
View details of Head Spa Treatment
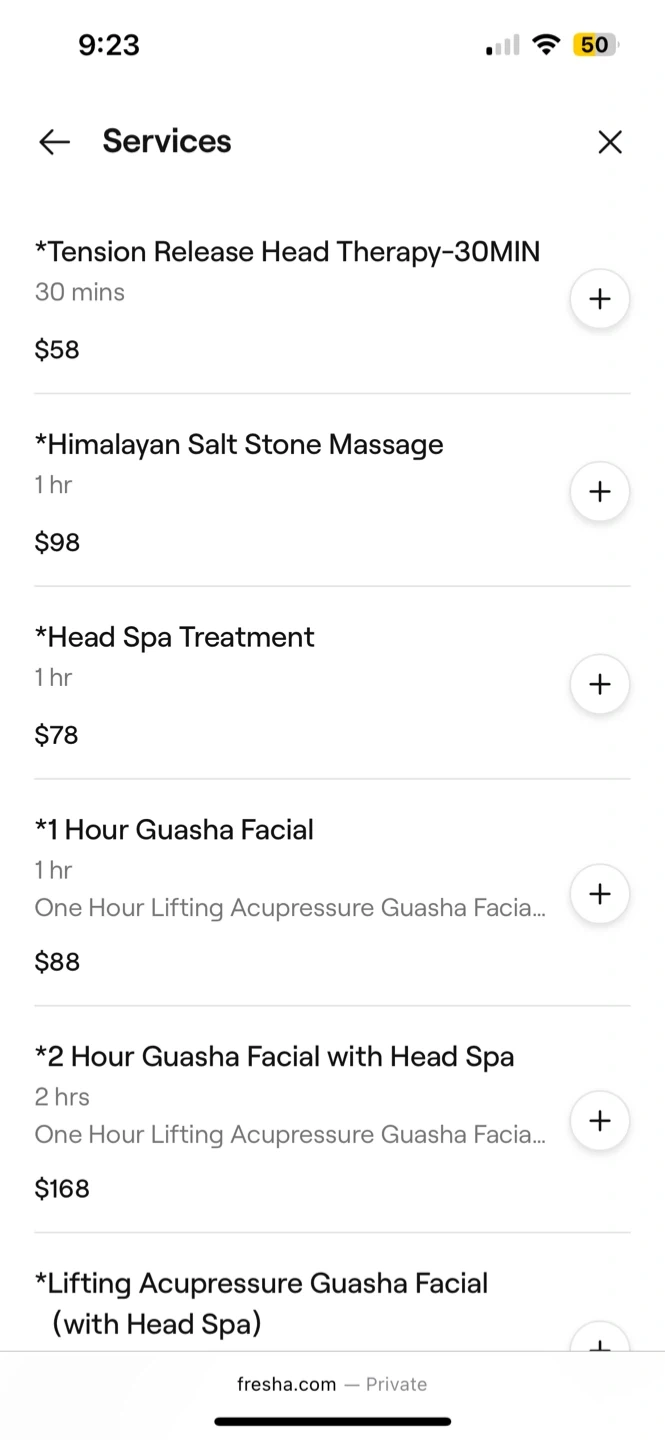(175, 638)
